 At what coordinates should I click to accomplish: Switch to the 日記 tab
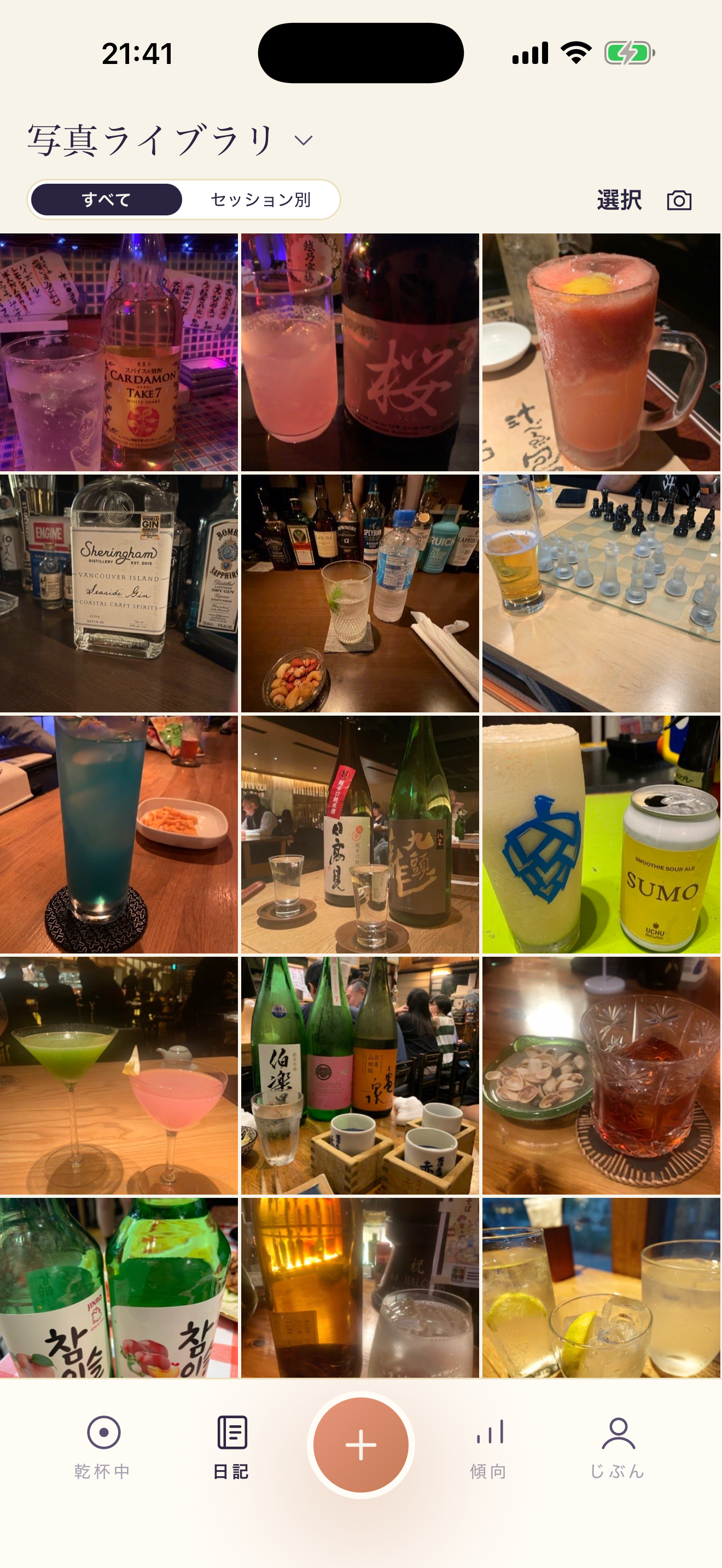(x=231, y=1448)
